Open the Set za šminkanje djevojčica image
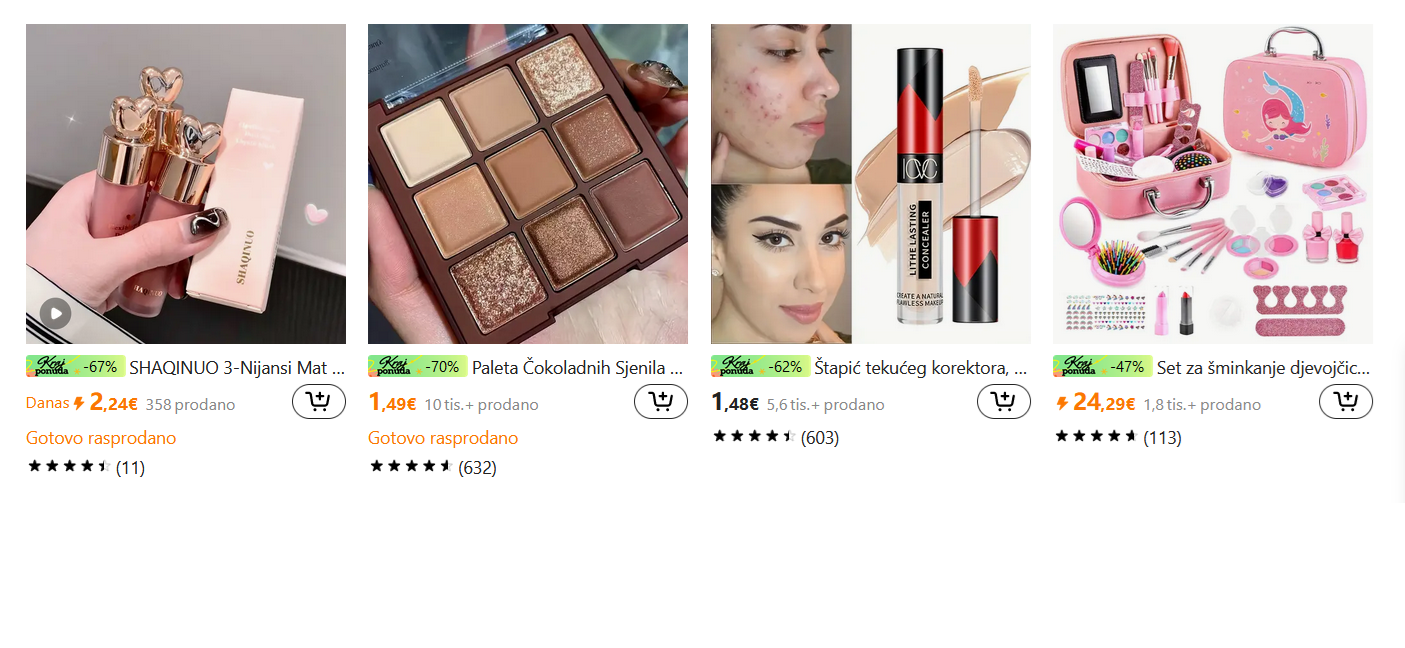This screenshot has height=648, width=1405. pyautogui.click(x=1213, y=184)
